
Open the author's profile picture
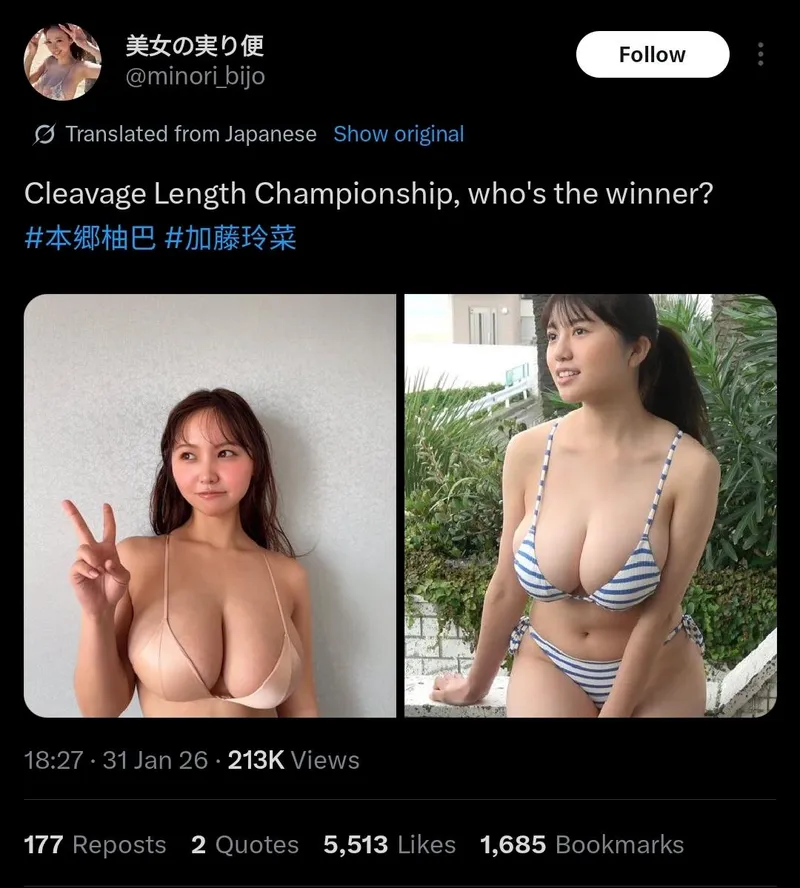(62, 62)
